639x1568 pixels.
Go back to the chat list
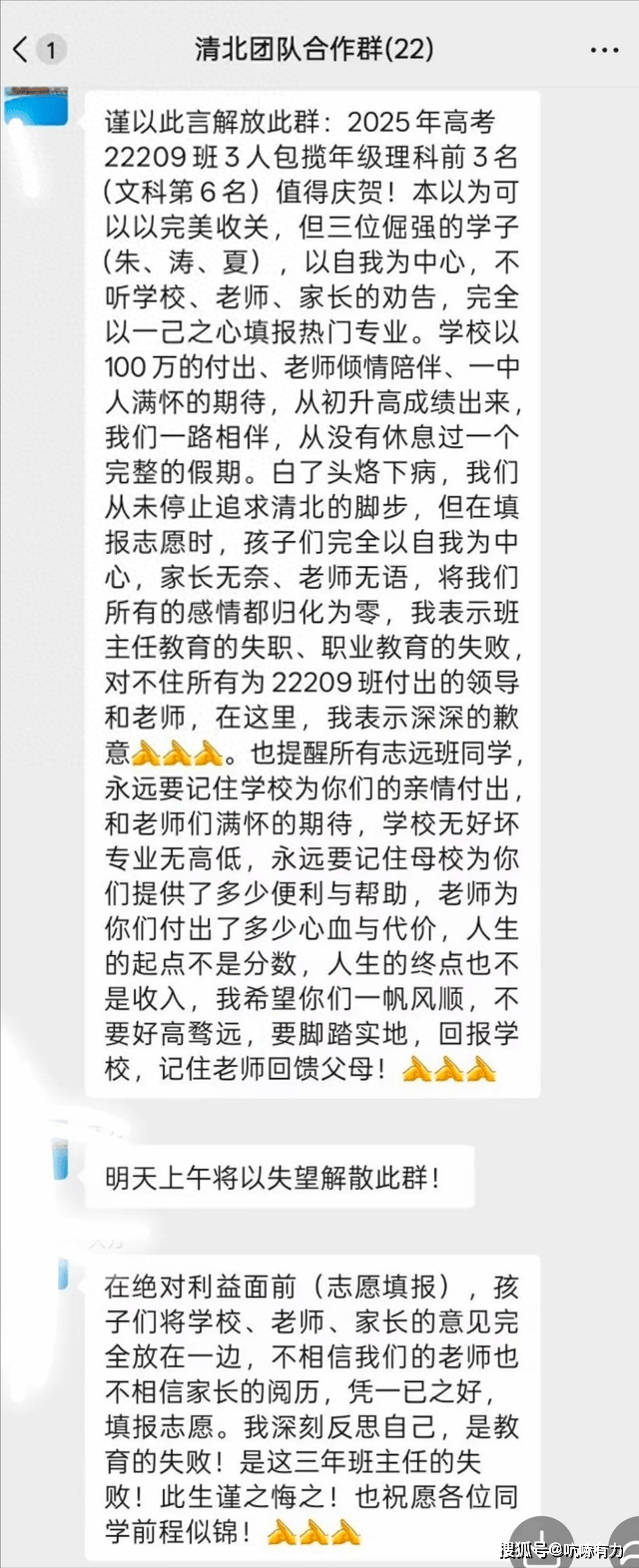[x=22, y=48]
